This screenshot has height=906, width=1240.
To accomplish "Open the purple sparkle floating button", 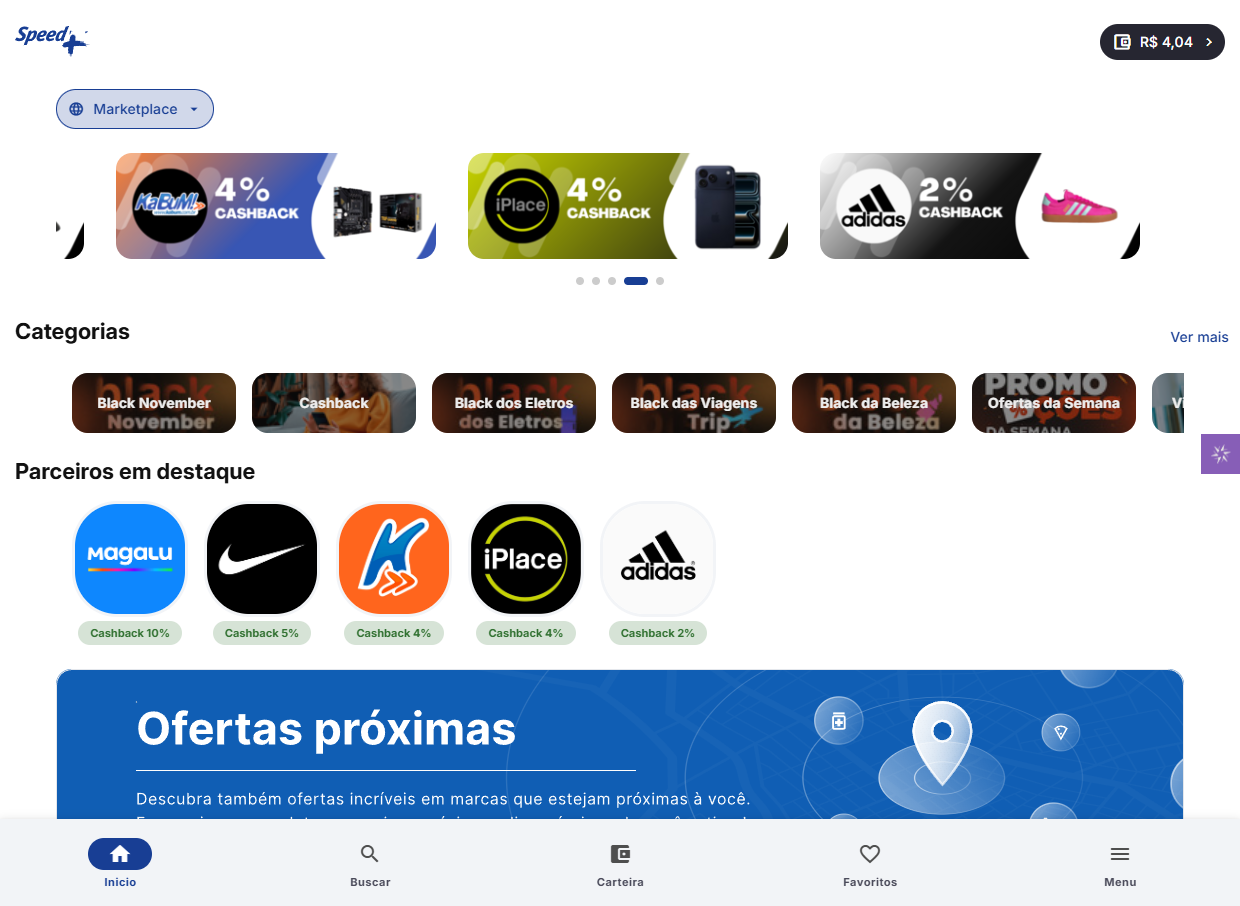I will (1220, 454).
